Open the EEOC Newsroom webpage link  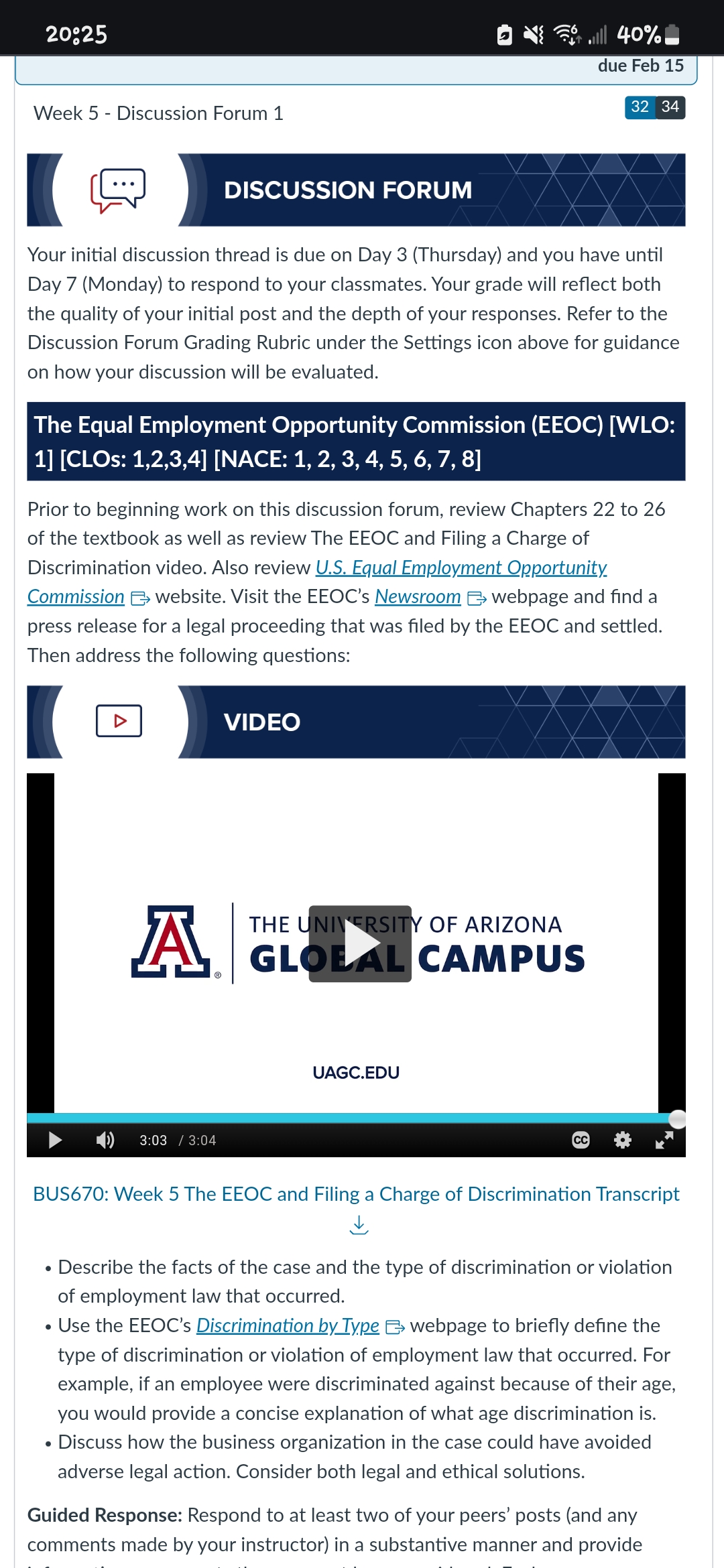(416, 596)
